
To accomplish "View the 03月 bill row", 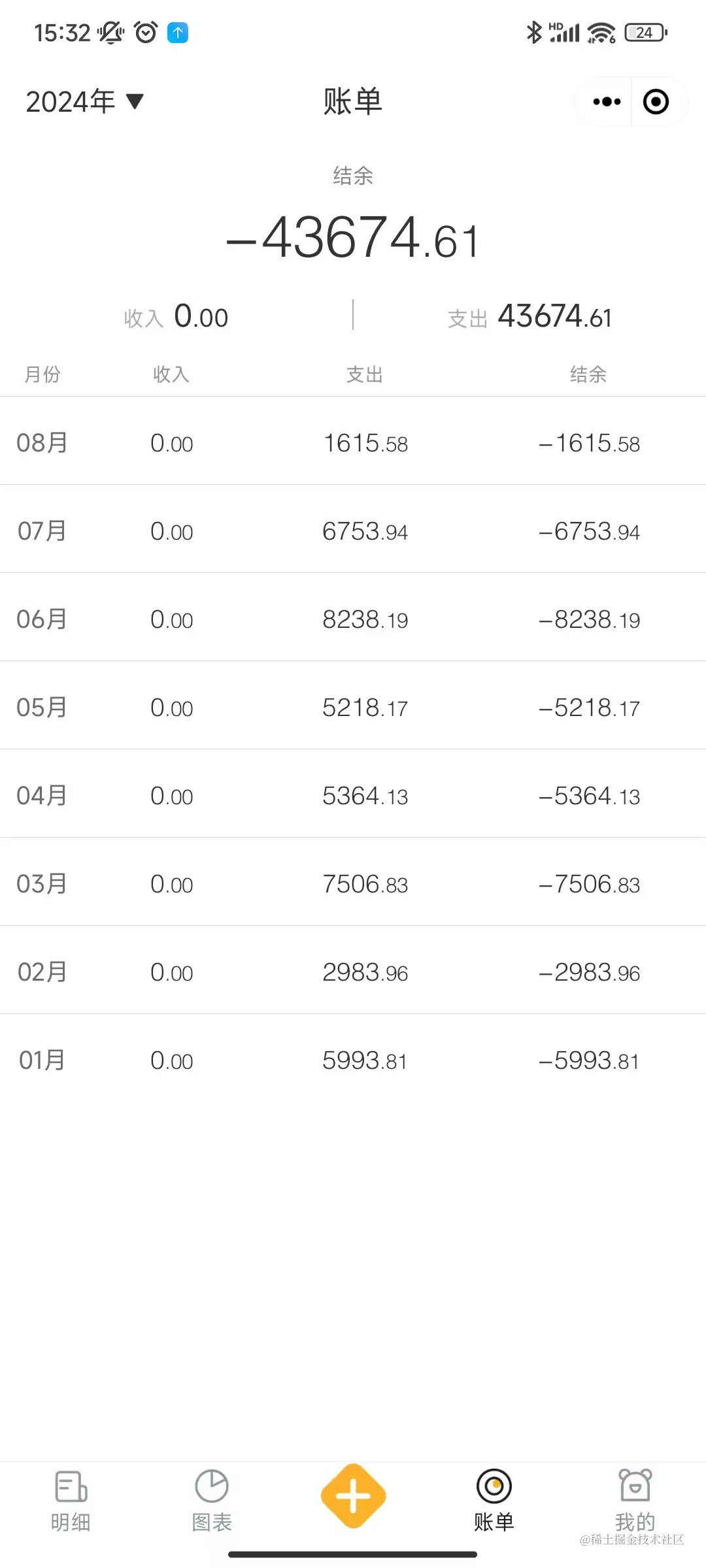I will tap(353, 883).
